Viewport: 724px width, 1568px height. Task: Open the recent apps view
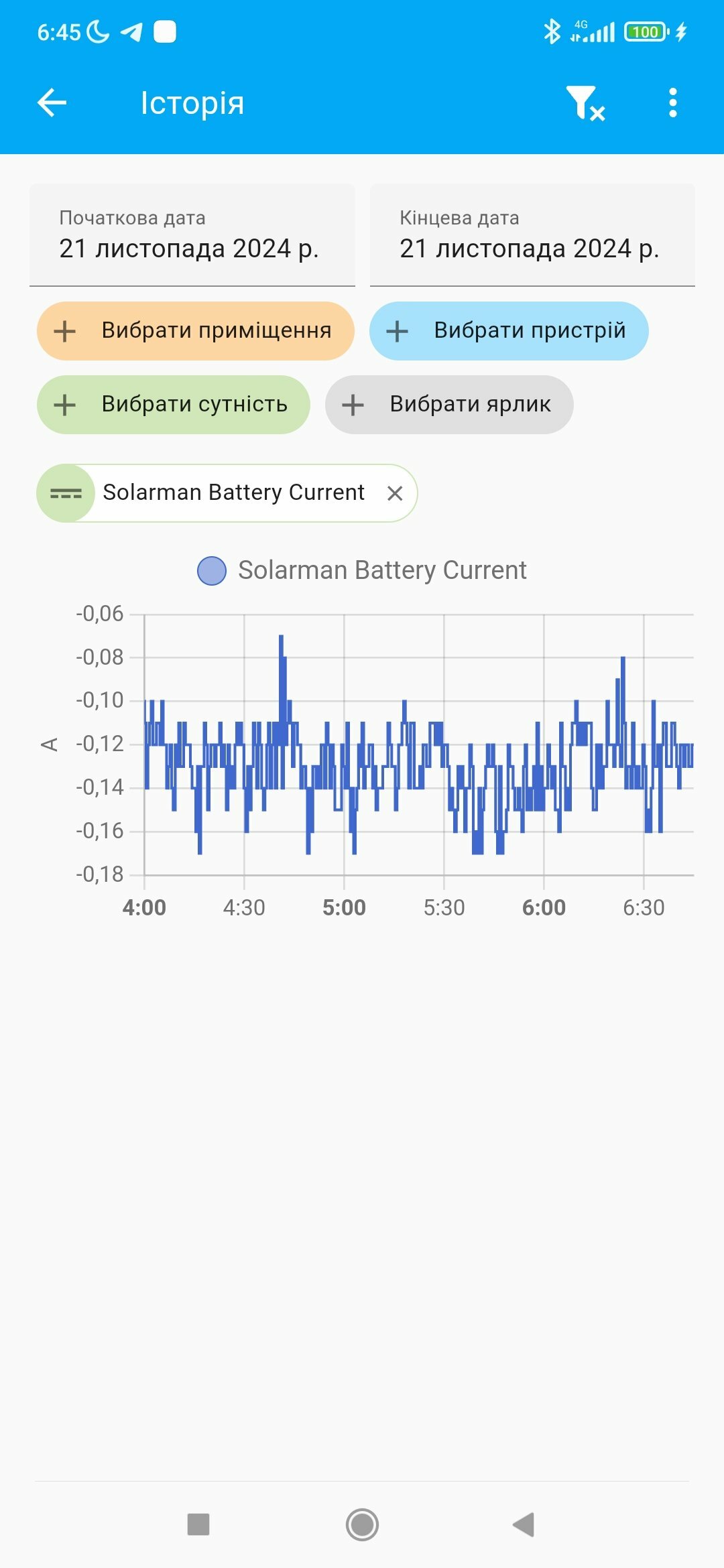point(198,1525)
